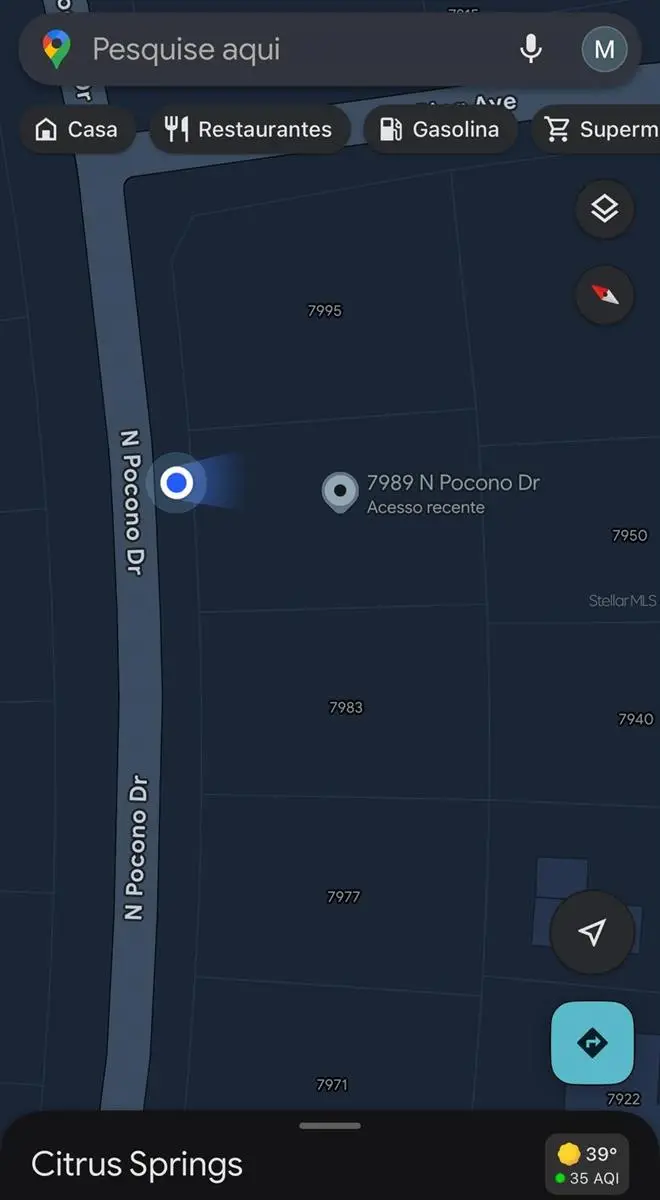The image size is (660, 1200).
Task: Open the Pesquise aqui search box
Action: (290, 49)
